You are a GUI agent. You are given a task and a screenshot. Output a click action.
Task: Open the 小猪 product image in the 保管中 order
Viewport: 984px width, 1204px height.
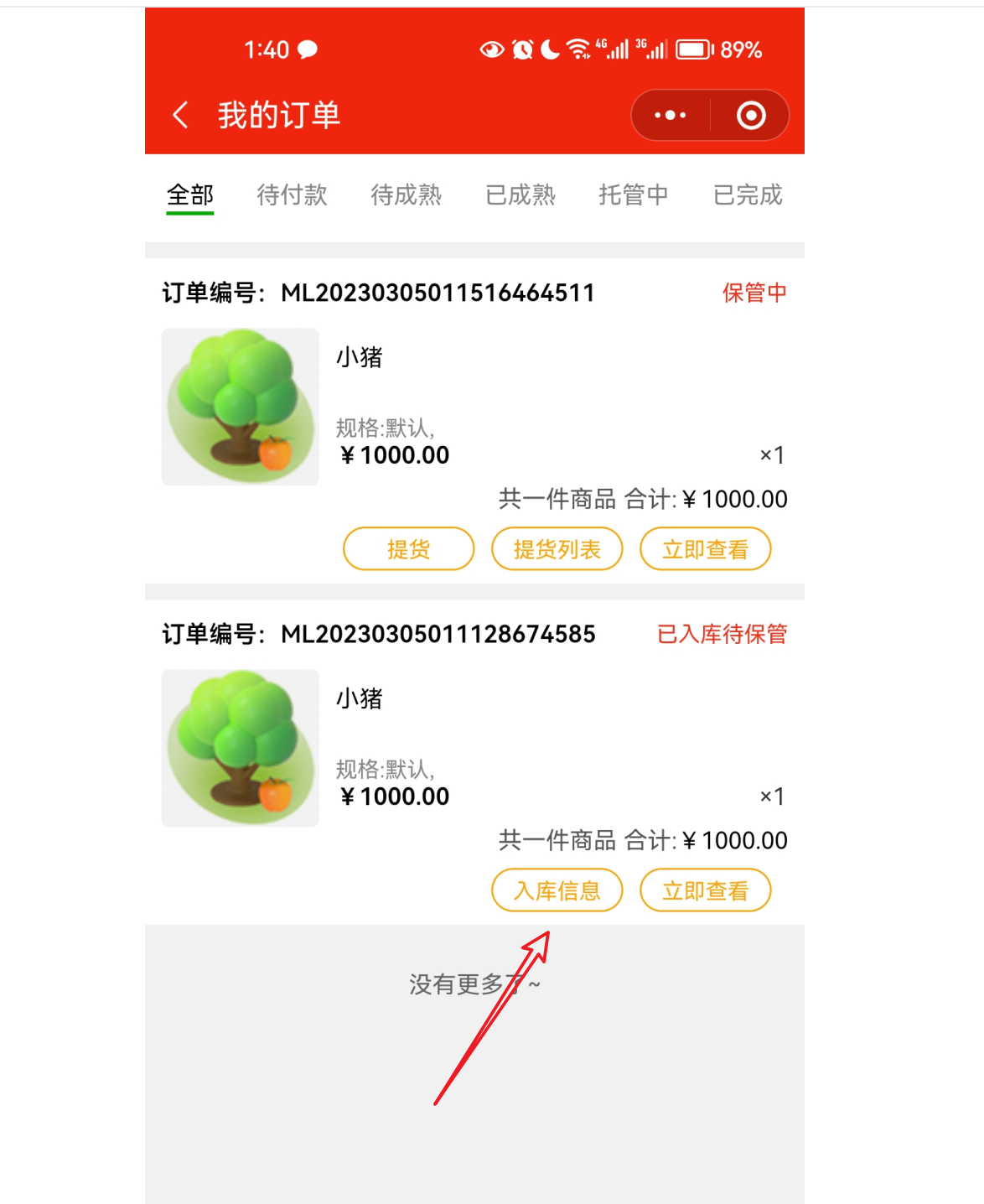point(240,407)
